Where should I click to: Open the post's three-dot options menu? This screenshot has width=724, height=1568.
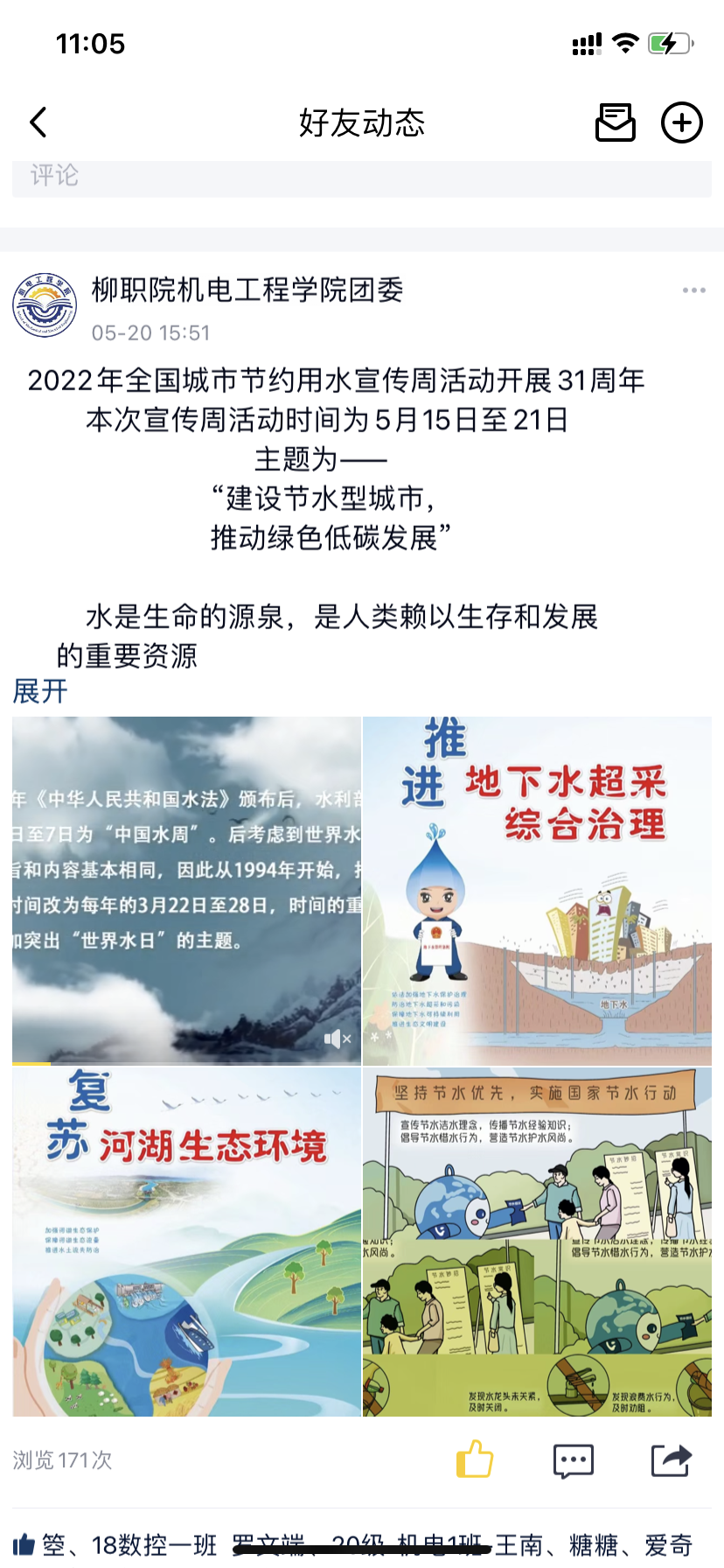tap(693, 290)
